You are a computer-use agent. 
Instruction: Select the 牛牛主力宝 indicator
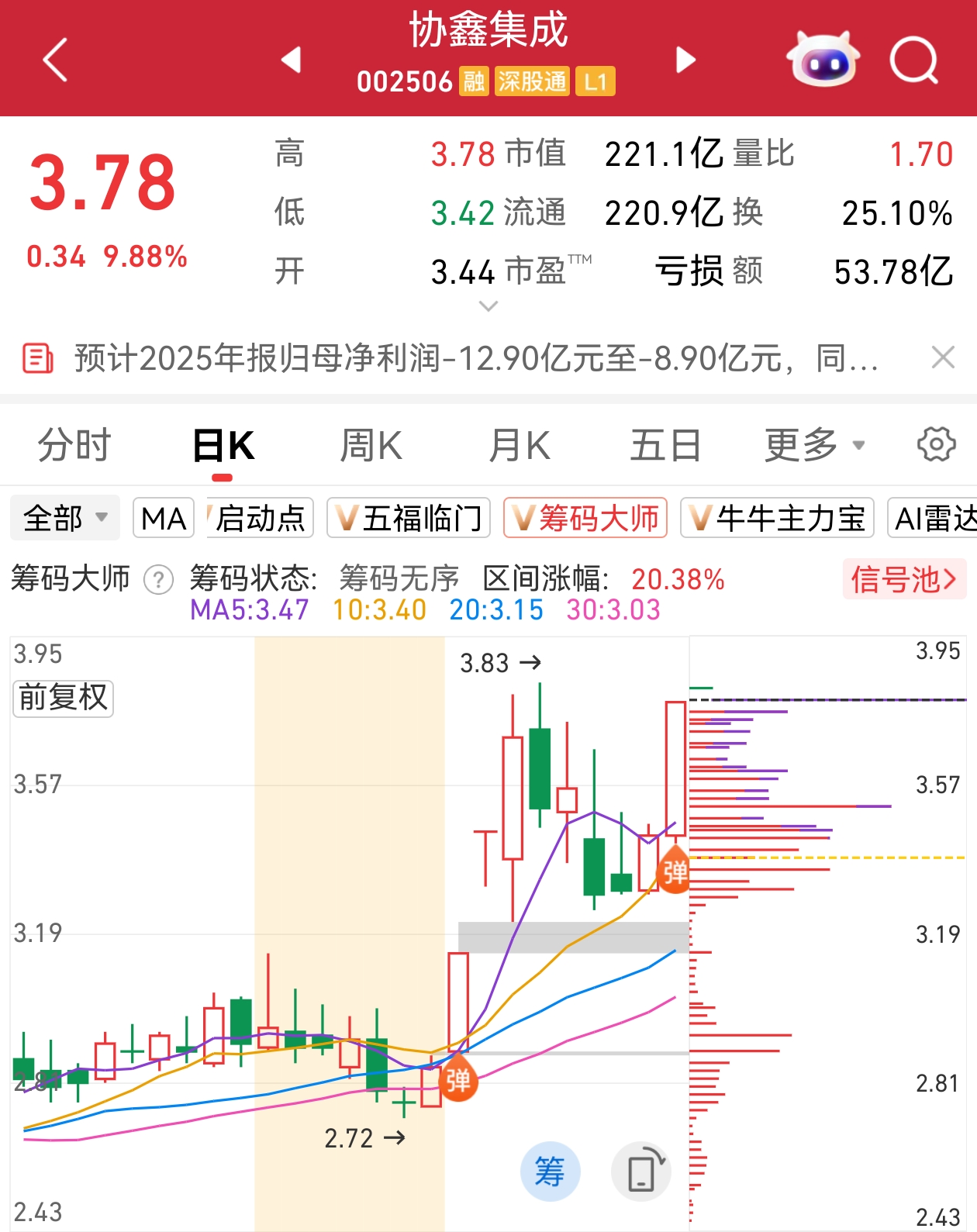coord(777,518)
